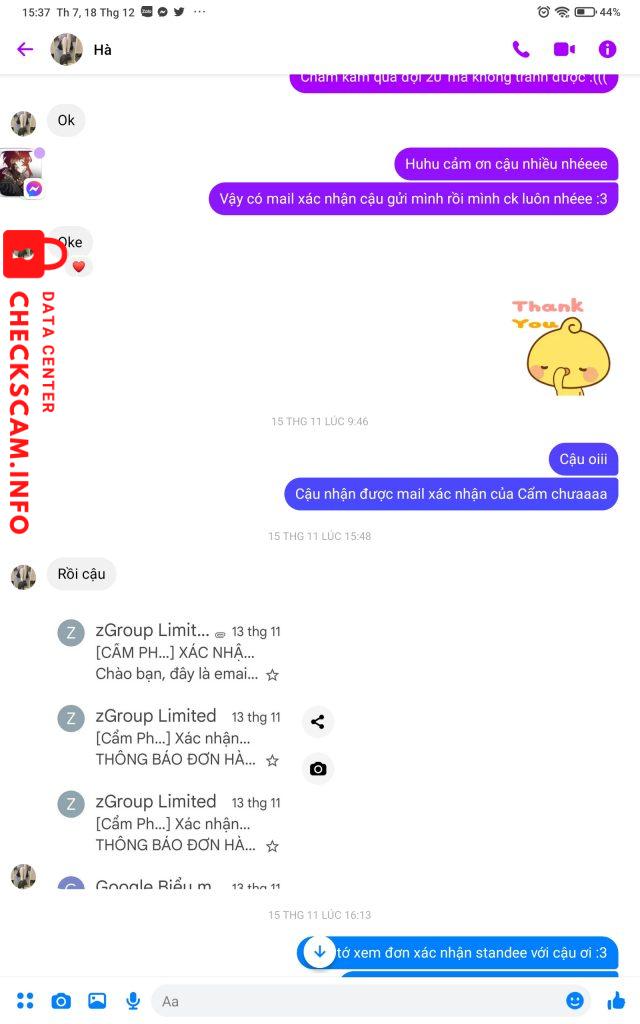The image size is (640, 1024).
Task: Open conversation info for Hà
Action: point(607,49)
